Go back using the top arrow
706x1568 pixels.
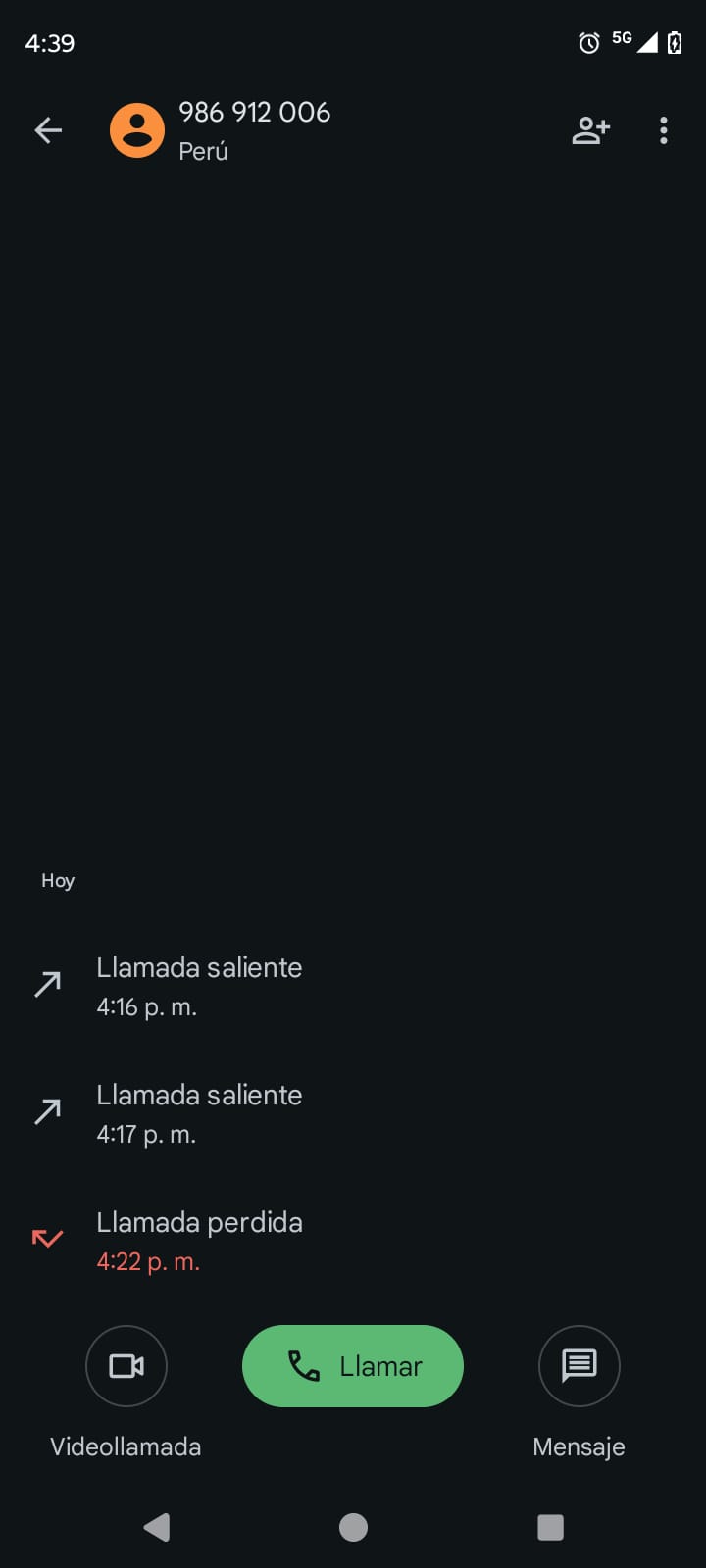click(48, 130)
